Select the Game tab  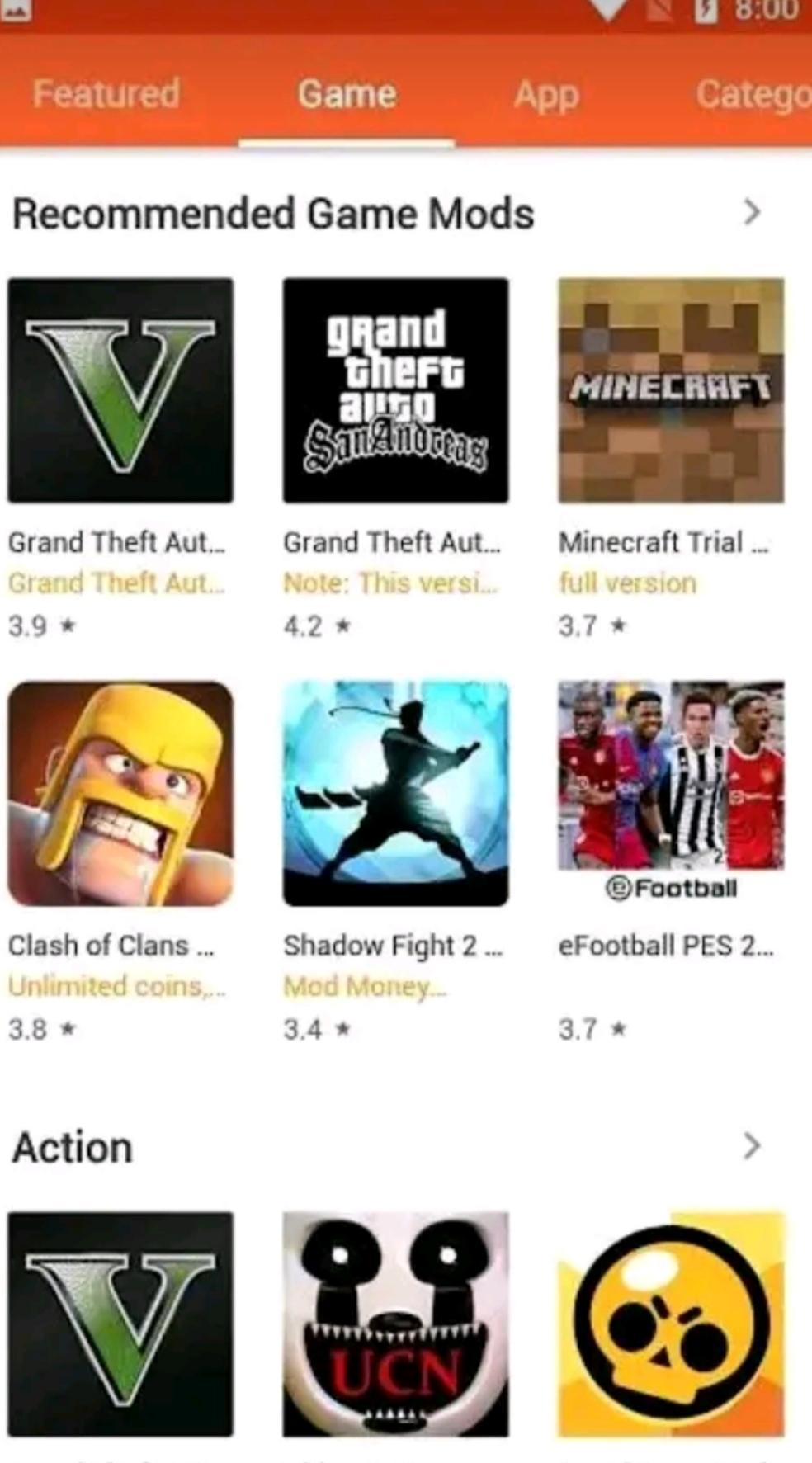click(347, 94)
